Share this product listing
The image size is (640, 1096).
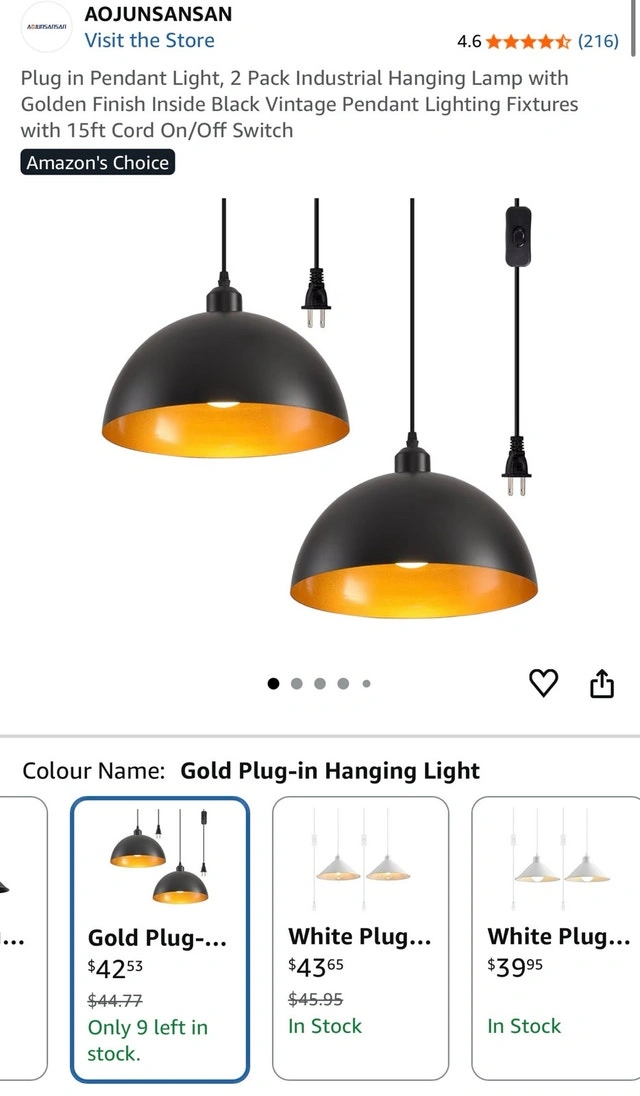click(x=601, y=683)
